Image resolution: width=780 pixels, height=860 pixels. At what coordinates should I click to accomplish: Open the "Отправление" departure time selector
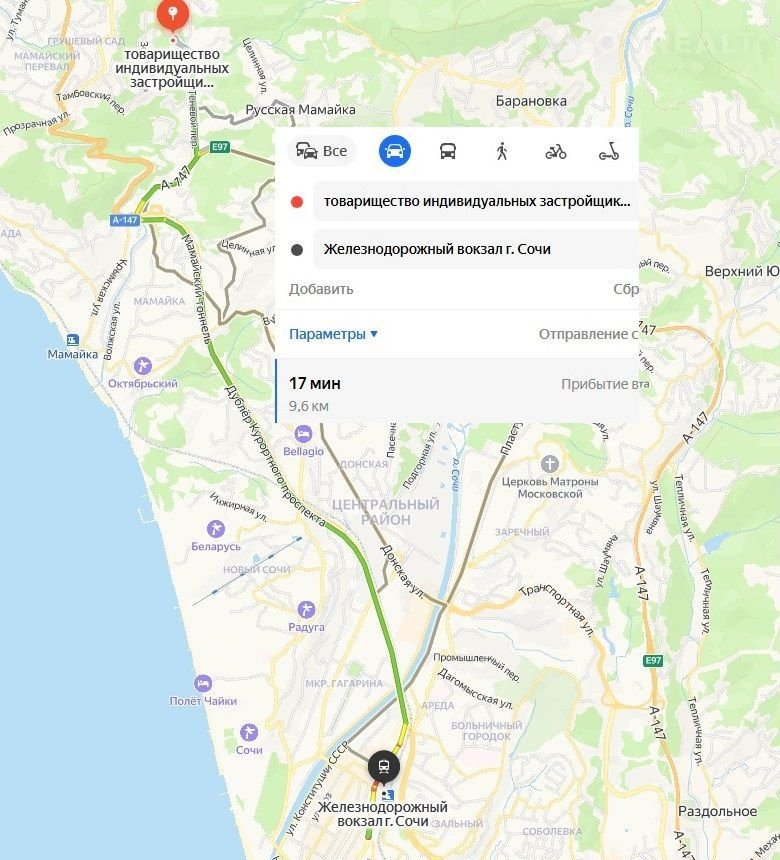point(585,334)
